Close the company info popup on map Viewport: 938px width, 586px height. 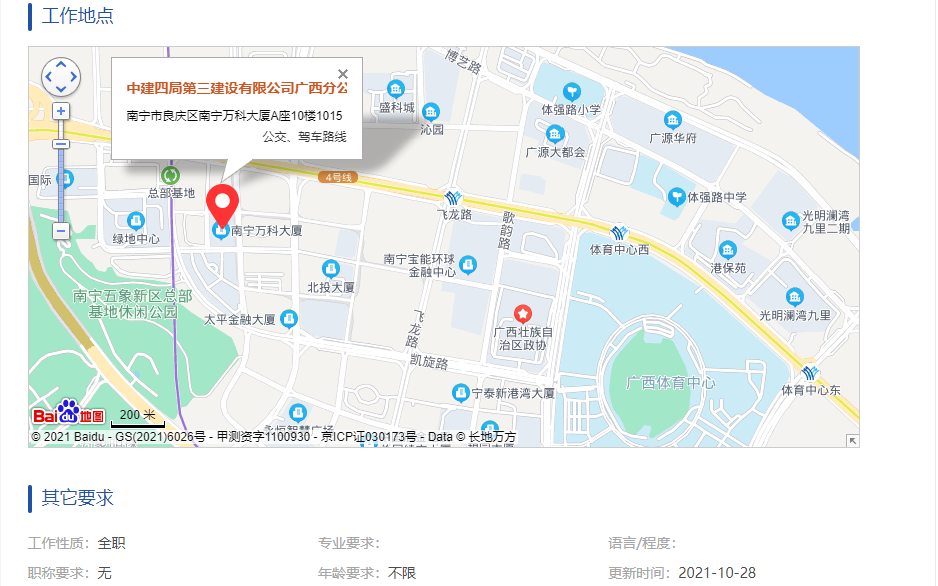(343, 74)
